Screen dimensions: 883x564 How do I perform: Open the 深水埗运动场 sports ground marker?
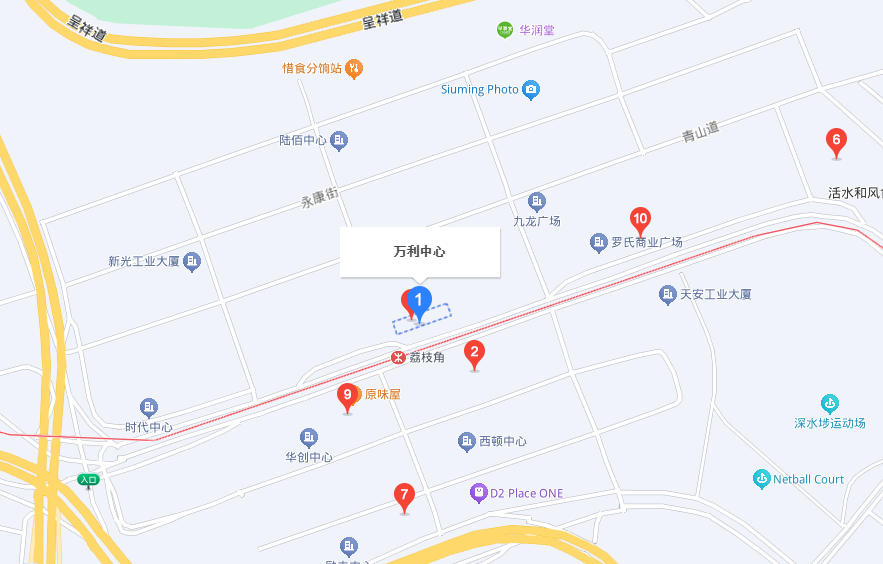829,403
